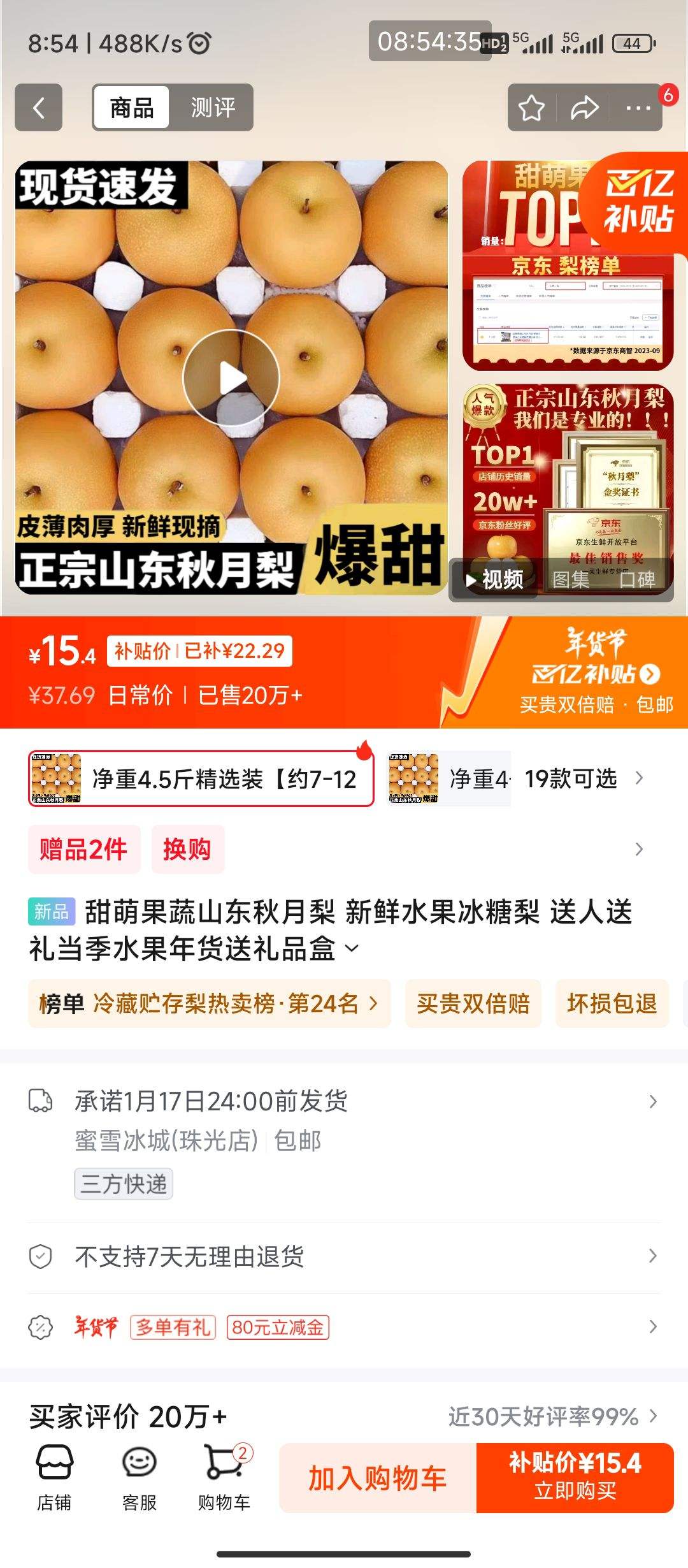The height and width of the screenshot is (1568, 688).
Task: Favorite the product with the star icon
Action: [533, 107]
